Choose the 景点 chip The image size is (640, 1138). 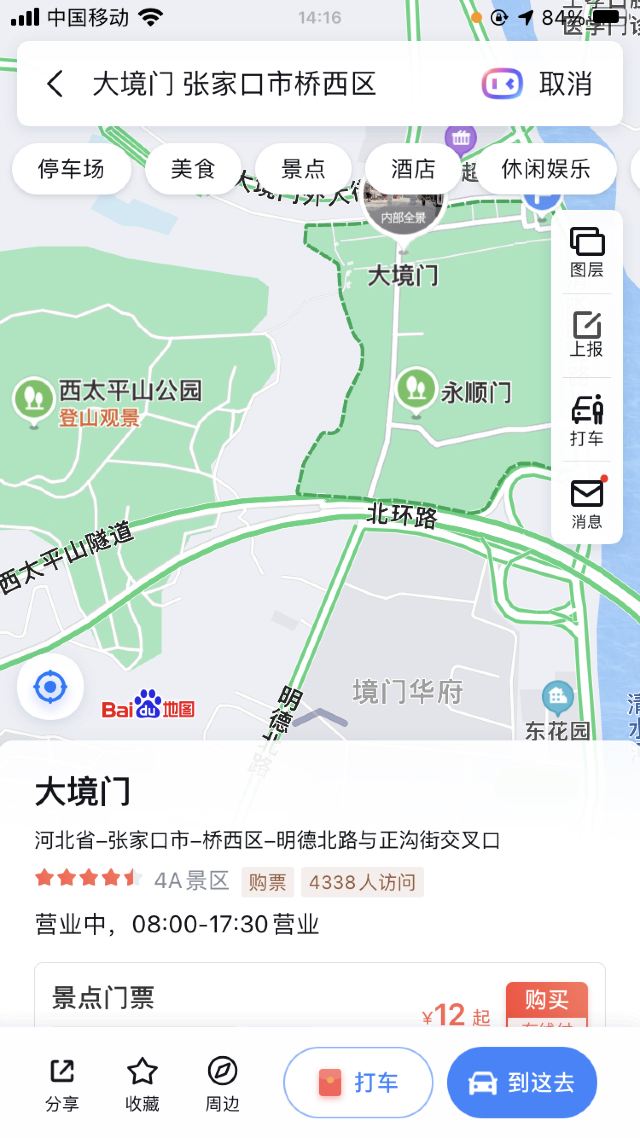tap(303, 169)
